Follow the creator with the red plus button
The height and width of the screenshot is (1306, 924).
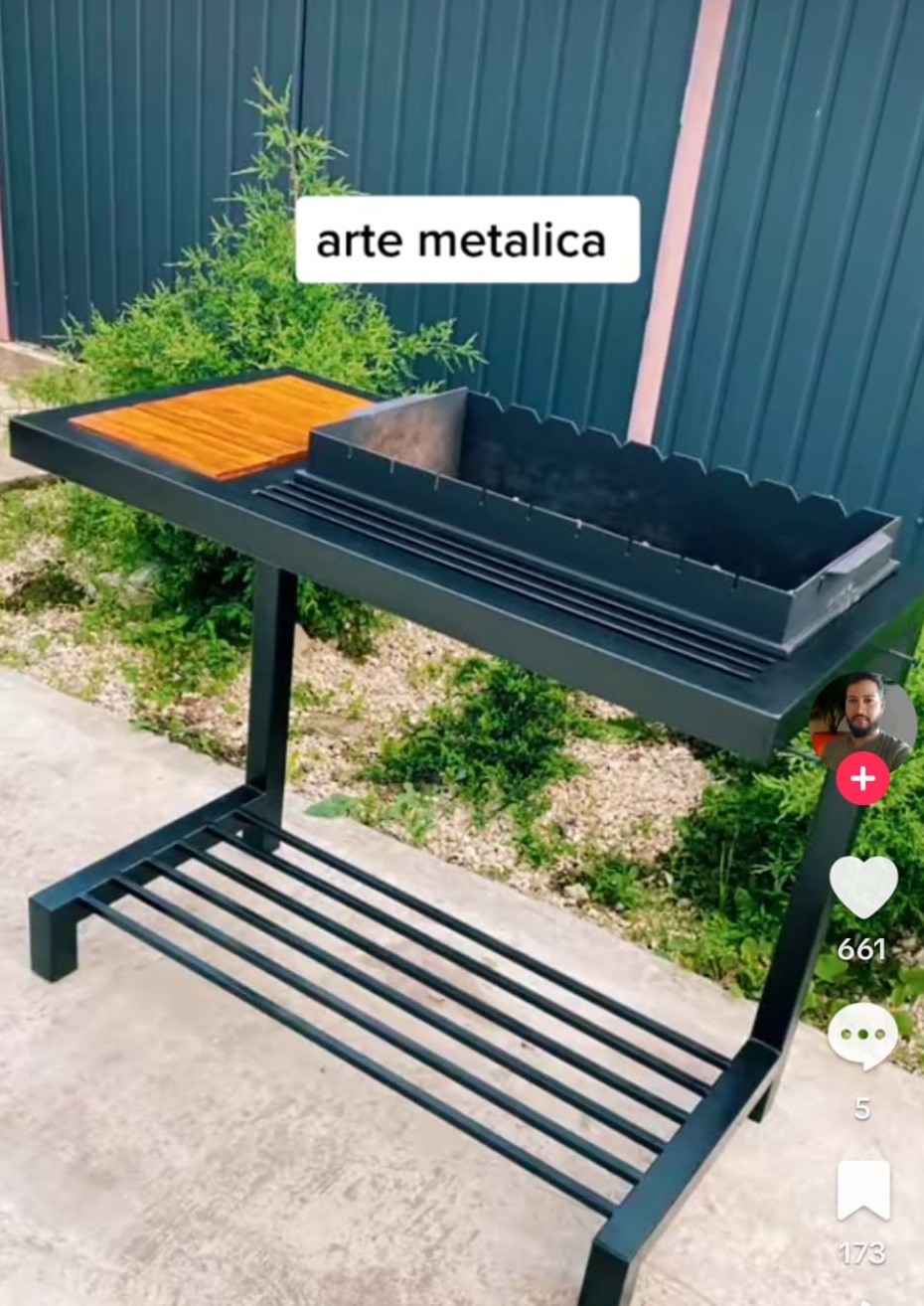[x=860, y=778]
